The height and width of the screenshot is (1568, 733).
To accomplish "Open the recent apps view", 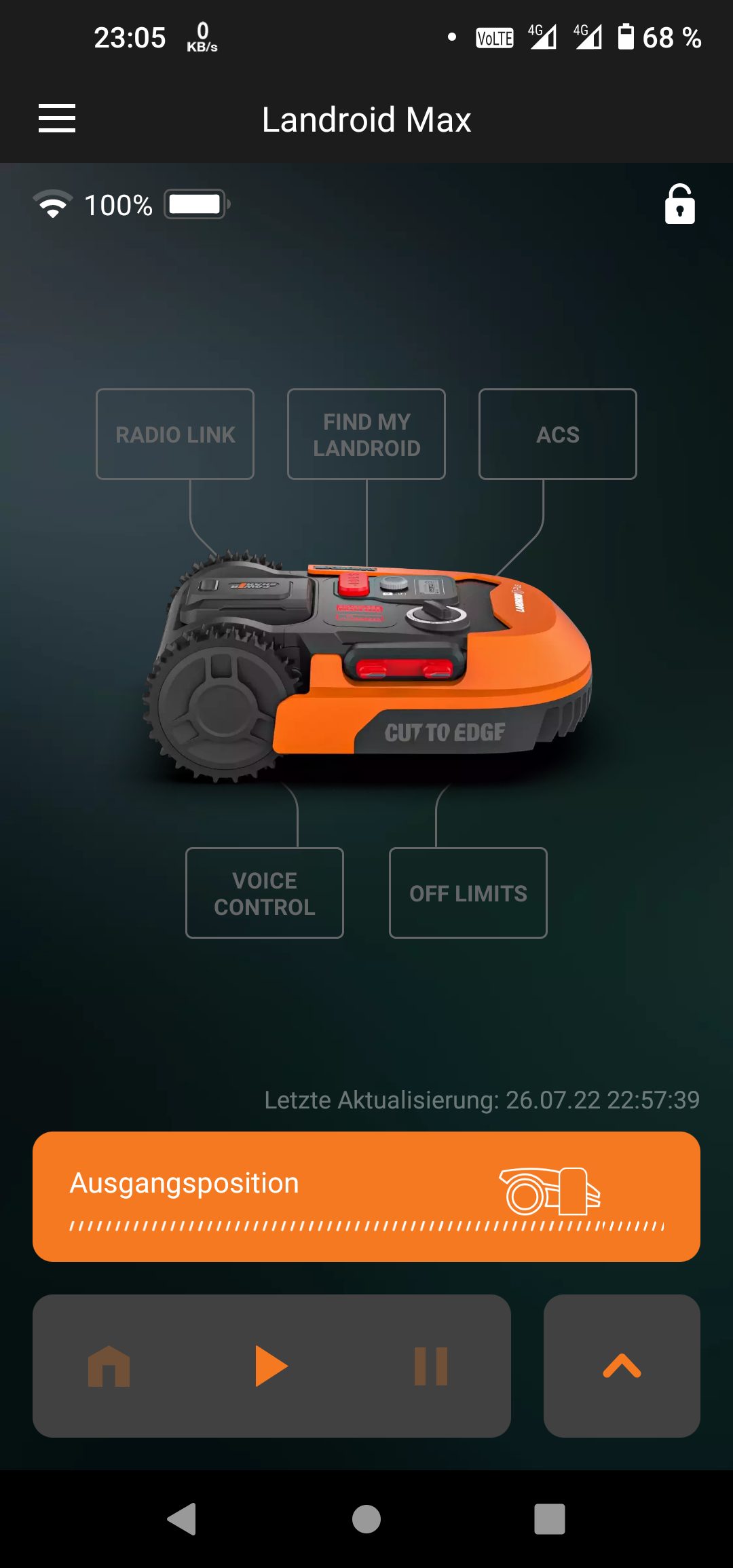I will 550,1519.
